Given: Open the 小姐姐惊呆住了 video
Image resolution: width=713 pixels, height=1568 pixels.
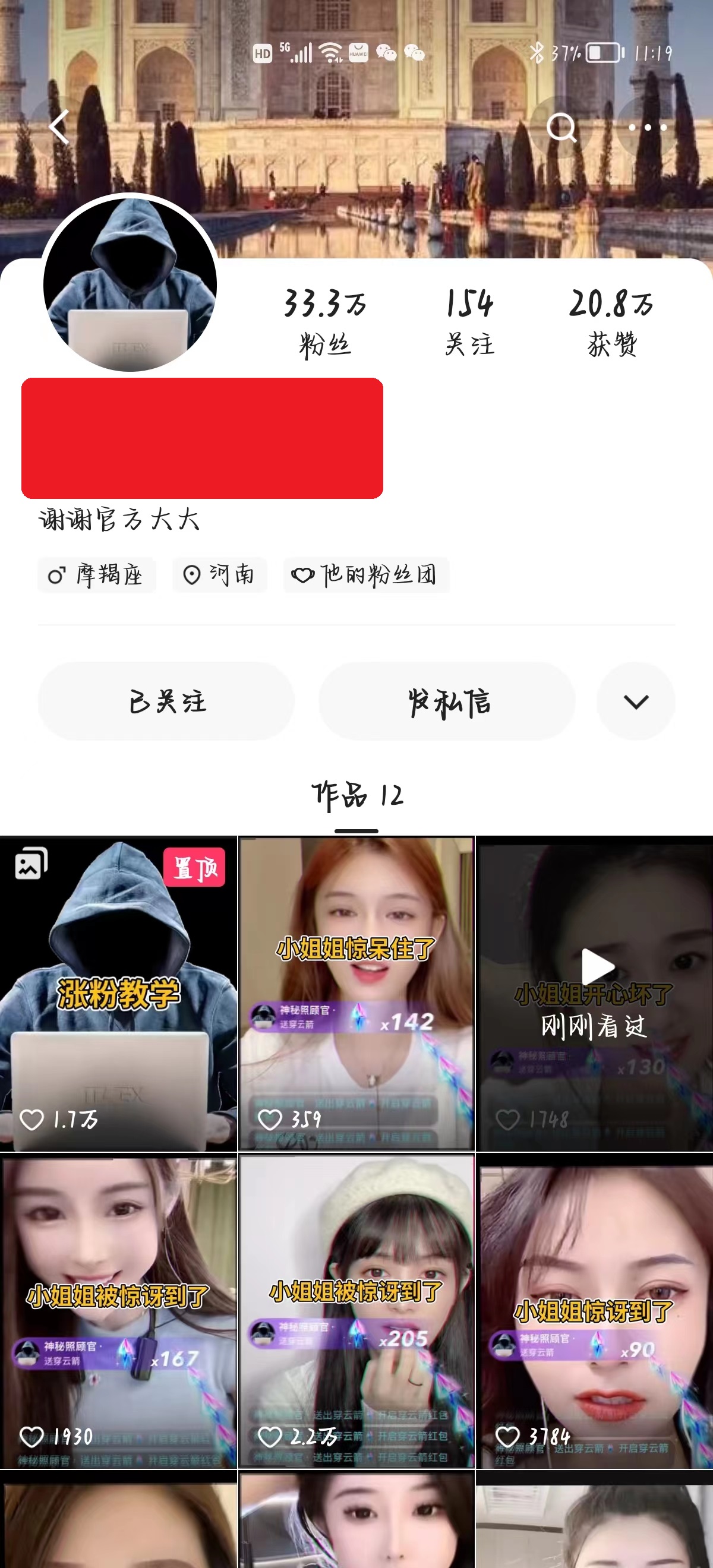Looking at the screenshot, I should coord(356,994).
